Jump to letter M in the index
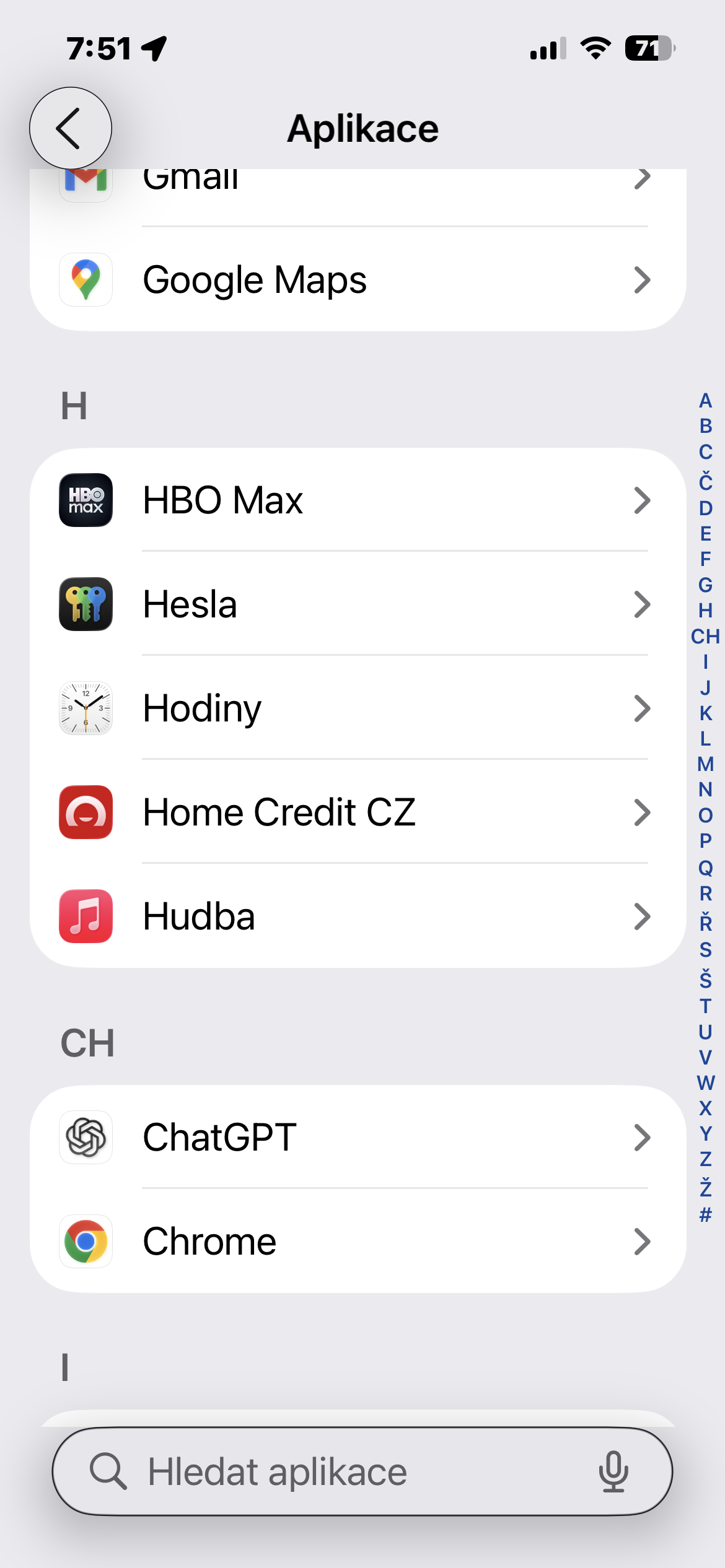Image resolution: width=725 pixels, height=1568 pixels. click(x=705, y=764)
